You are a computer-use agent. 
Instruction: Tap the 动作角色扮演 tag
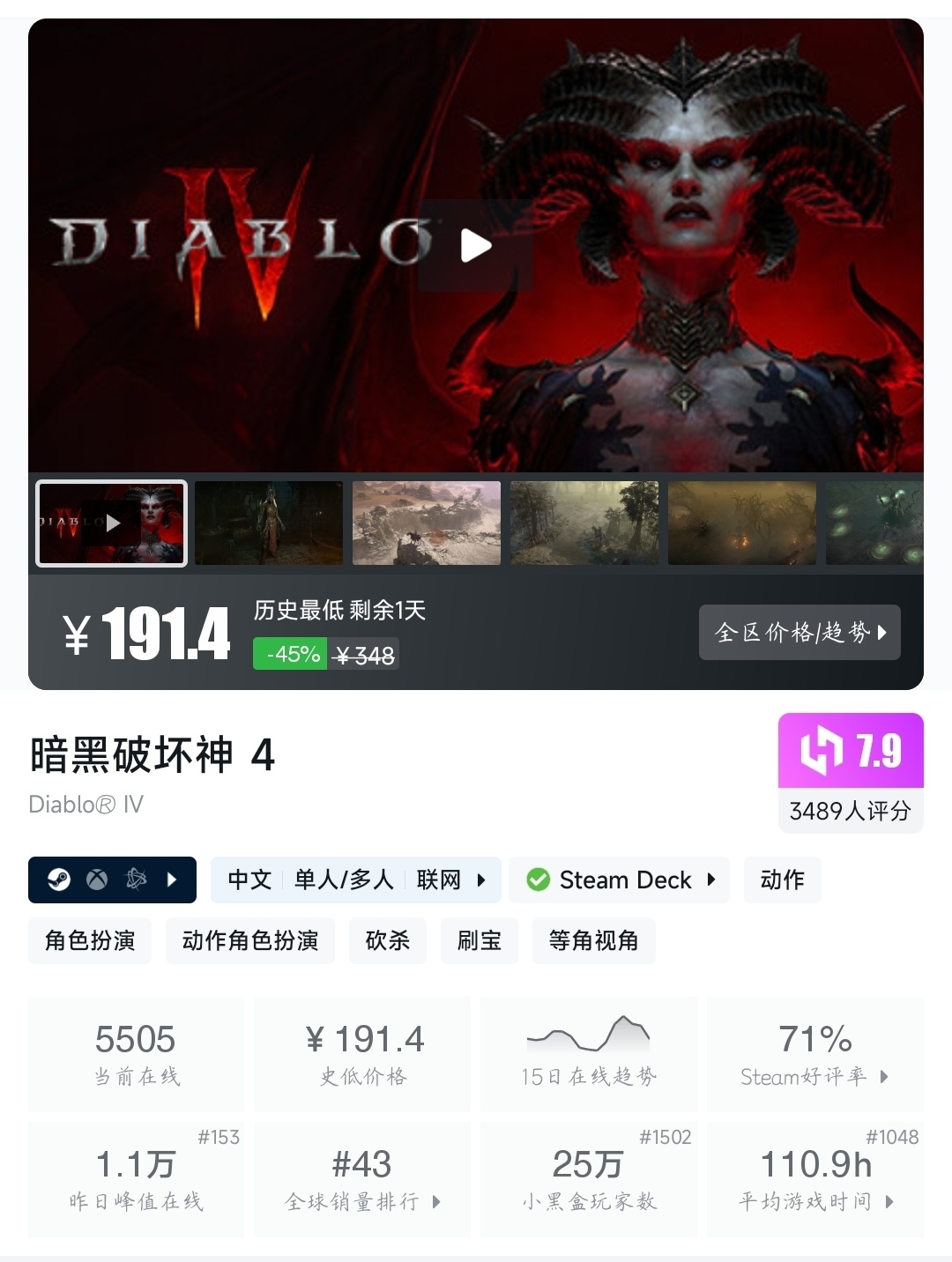(x=250, y=940)
